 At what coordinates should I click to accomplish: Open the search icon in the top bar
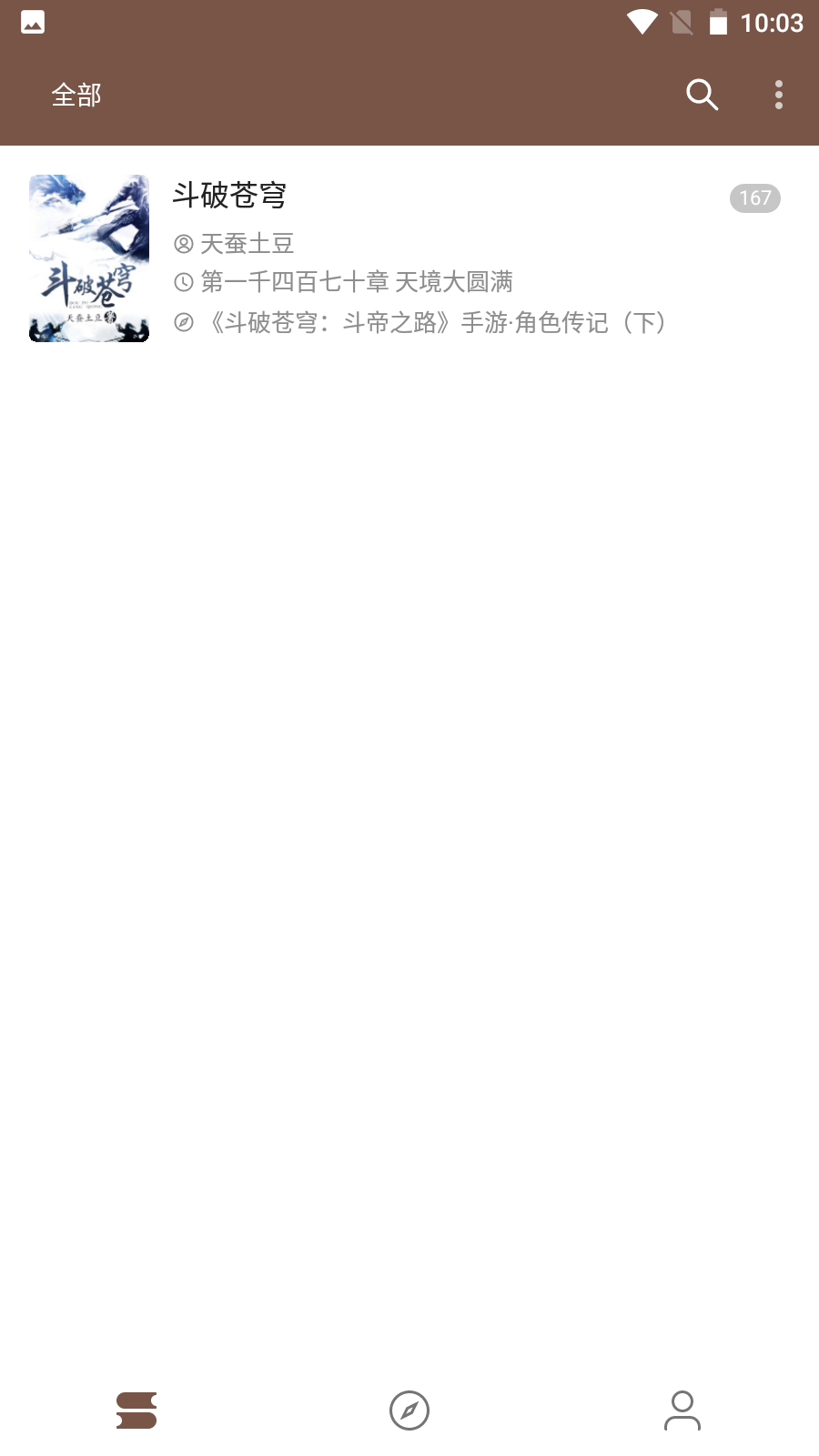click(x=702, y=95)
